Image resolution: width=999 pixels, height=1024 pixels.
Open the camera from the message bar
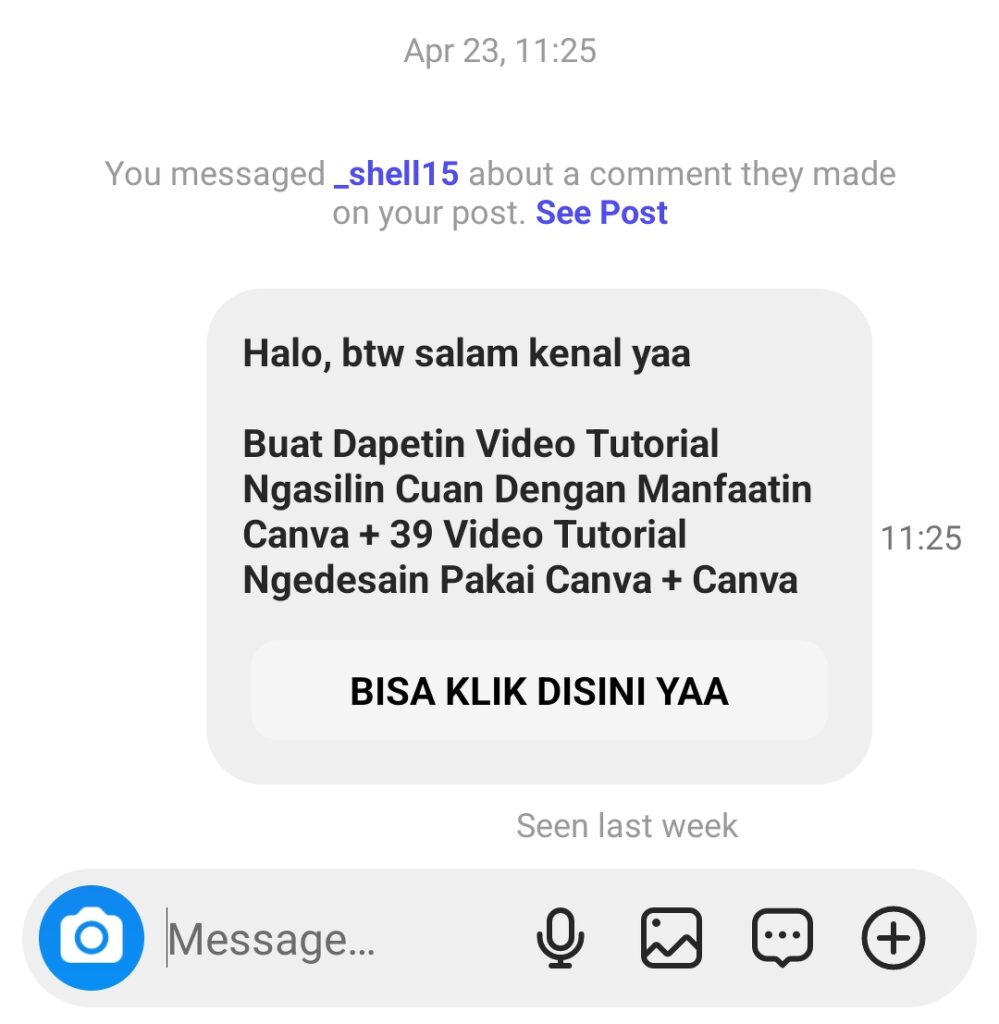91,938
